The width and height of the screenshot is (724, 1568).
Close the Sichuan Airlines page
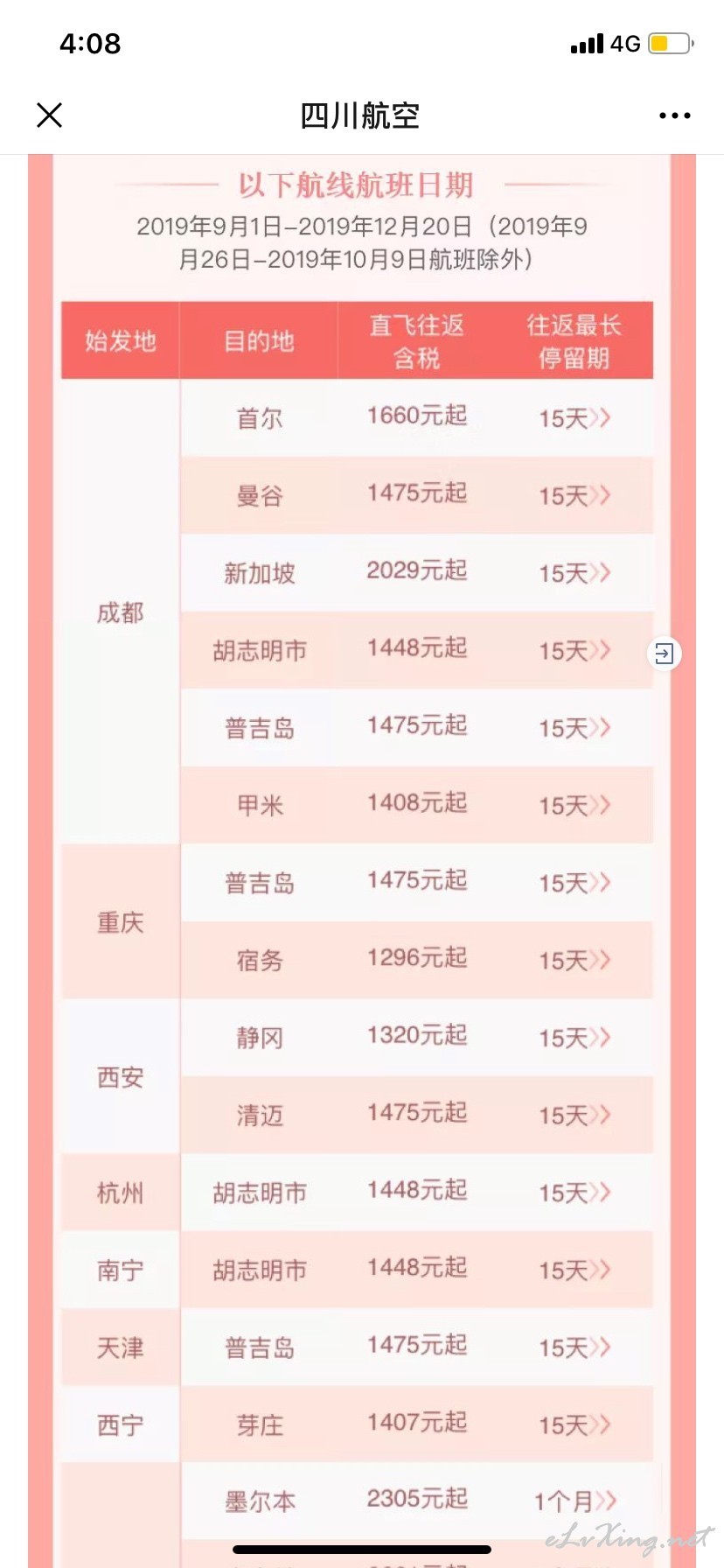pos(50,115)
